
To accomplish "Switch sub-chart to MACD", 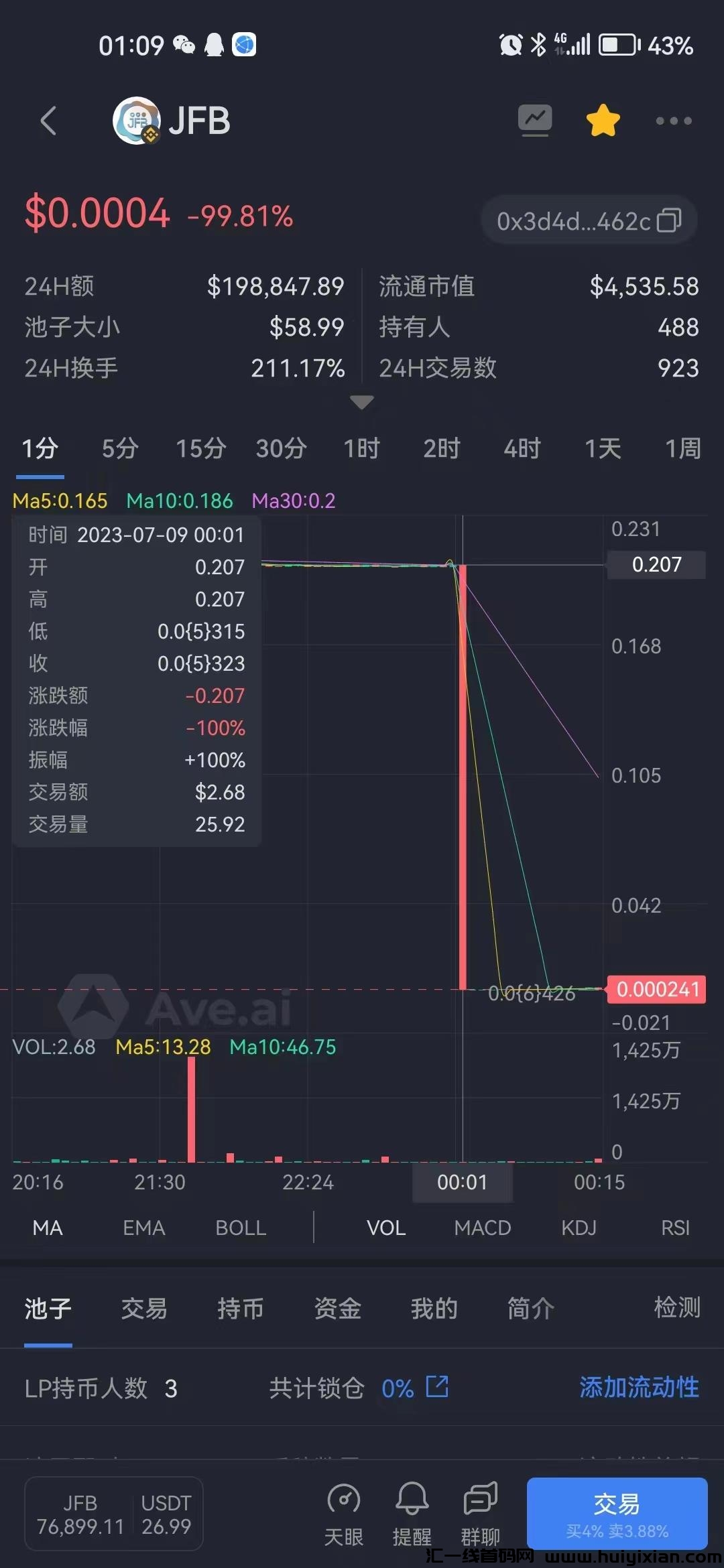I will 482,1228.
